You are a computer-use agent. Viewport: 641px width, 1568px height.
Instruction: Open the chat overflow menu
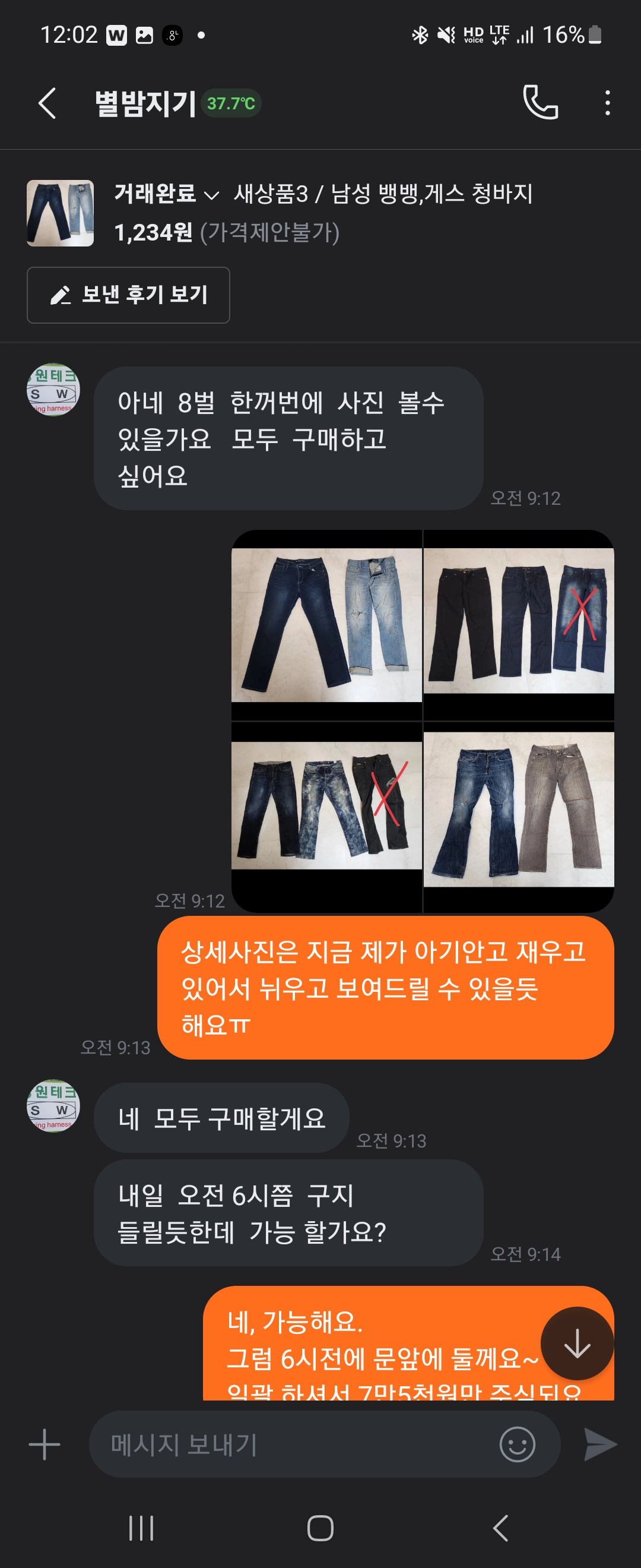click(x=607, y=103)
